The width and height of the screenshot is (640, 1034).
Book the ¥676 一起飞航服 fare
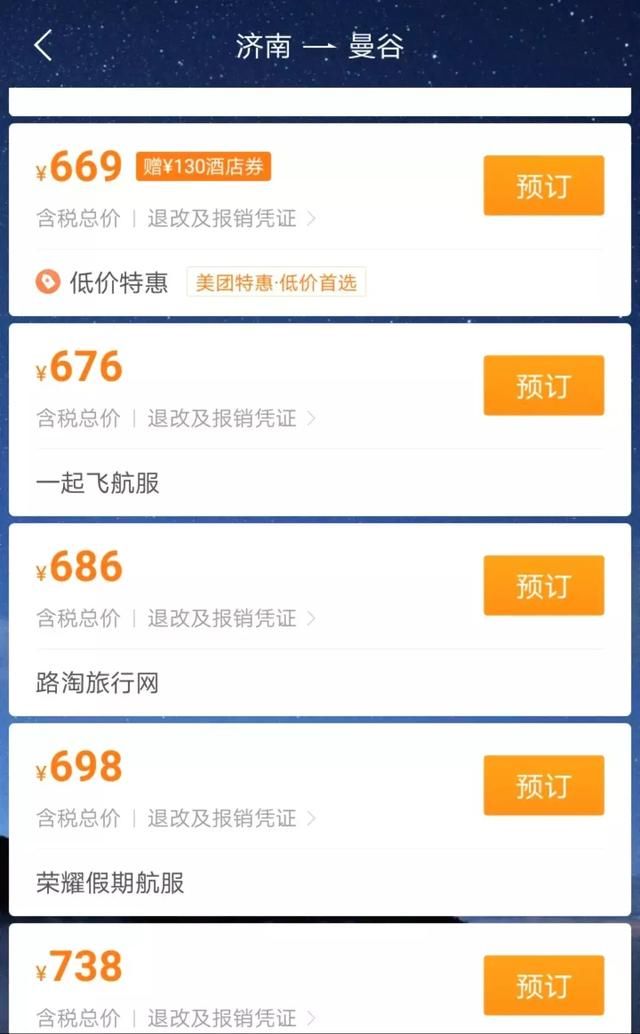544,385
